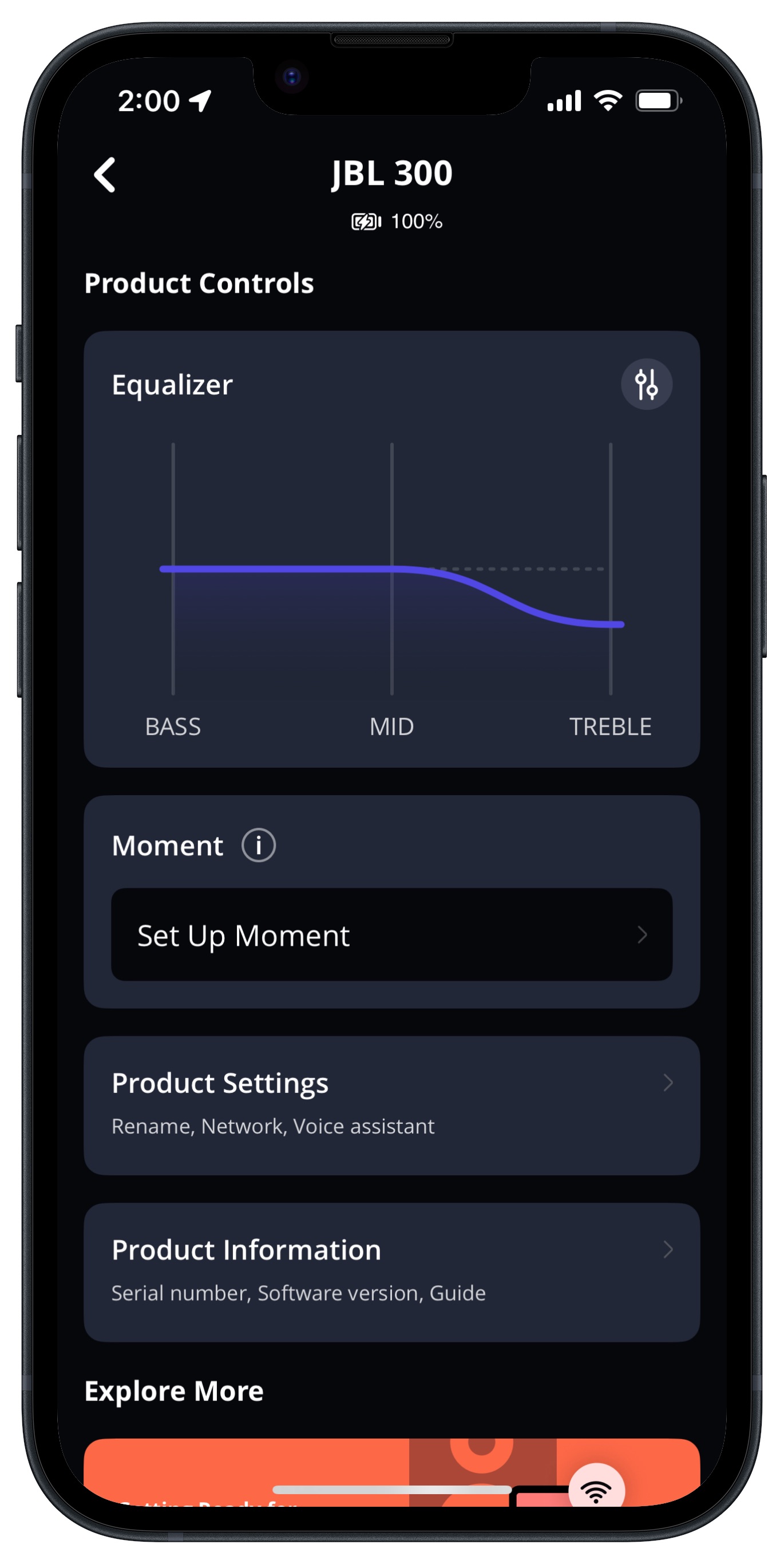Open Product Information
784x1564 pixels.
tap(391, 1272)
